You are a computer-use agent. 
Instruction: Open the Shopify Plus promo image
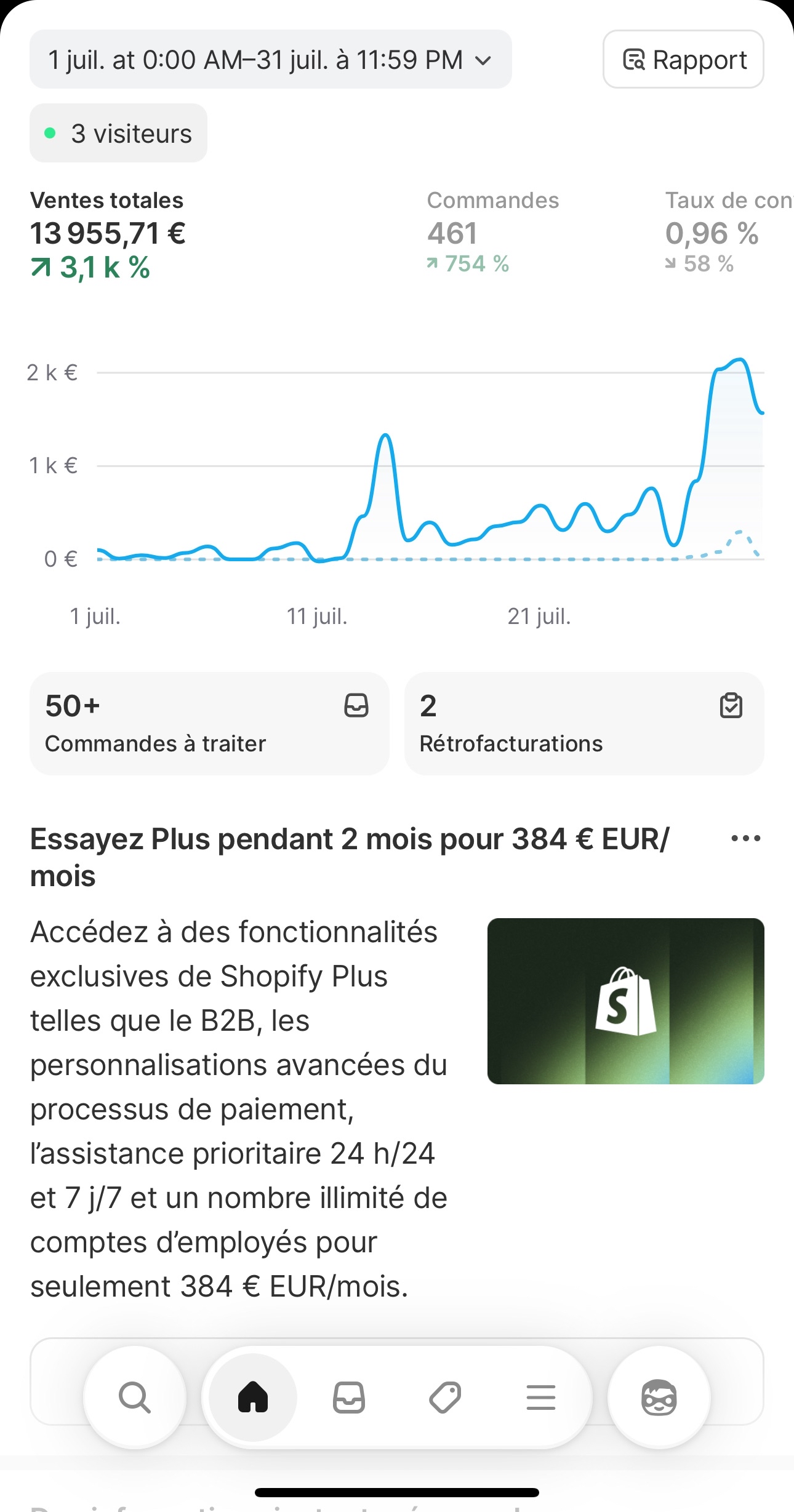point(625,1001)
